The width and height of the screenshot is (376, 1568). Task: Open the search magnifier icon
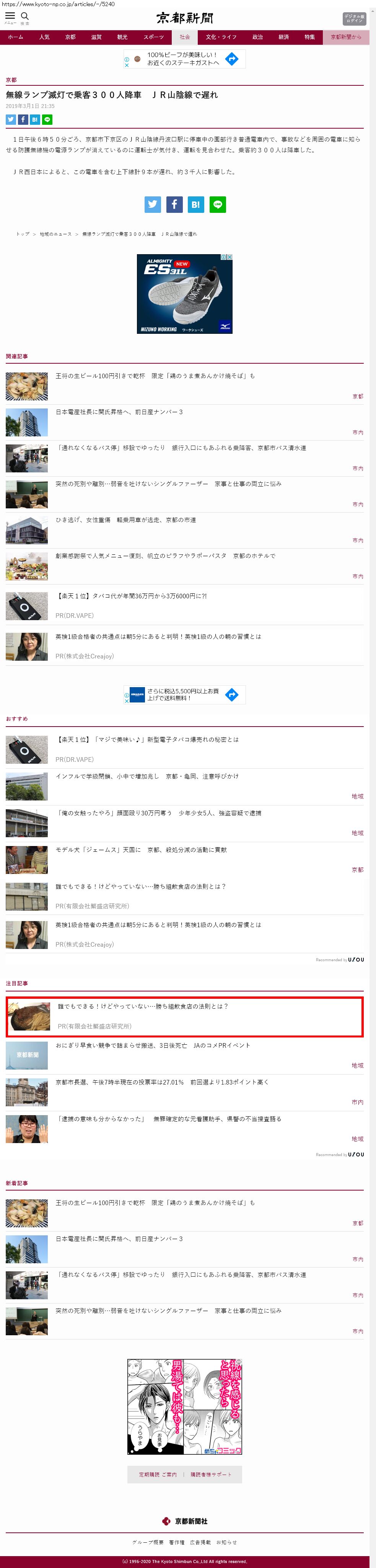coord(25,17)
